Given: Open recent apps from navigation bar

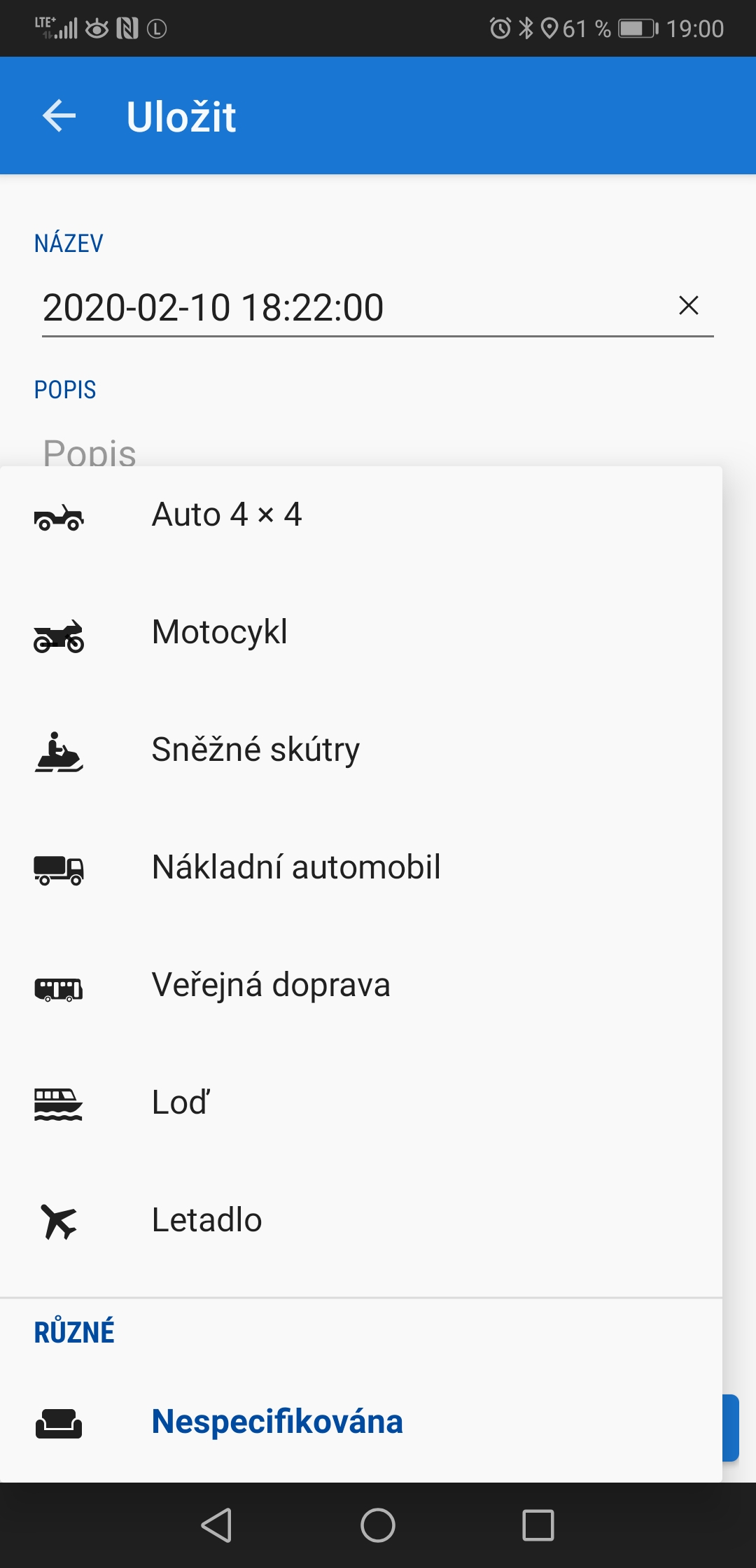Looking at the screenshot, I should coord(538,1525).
